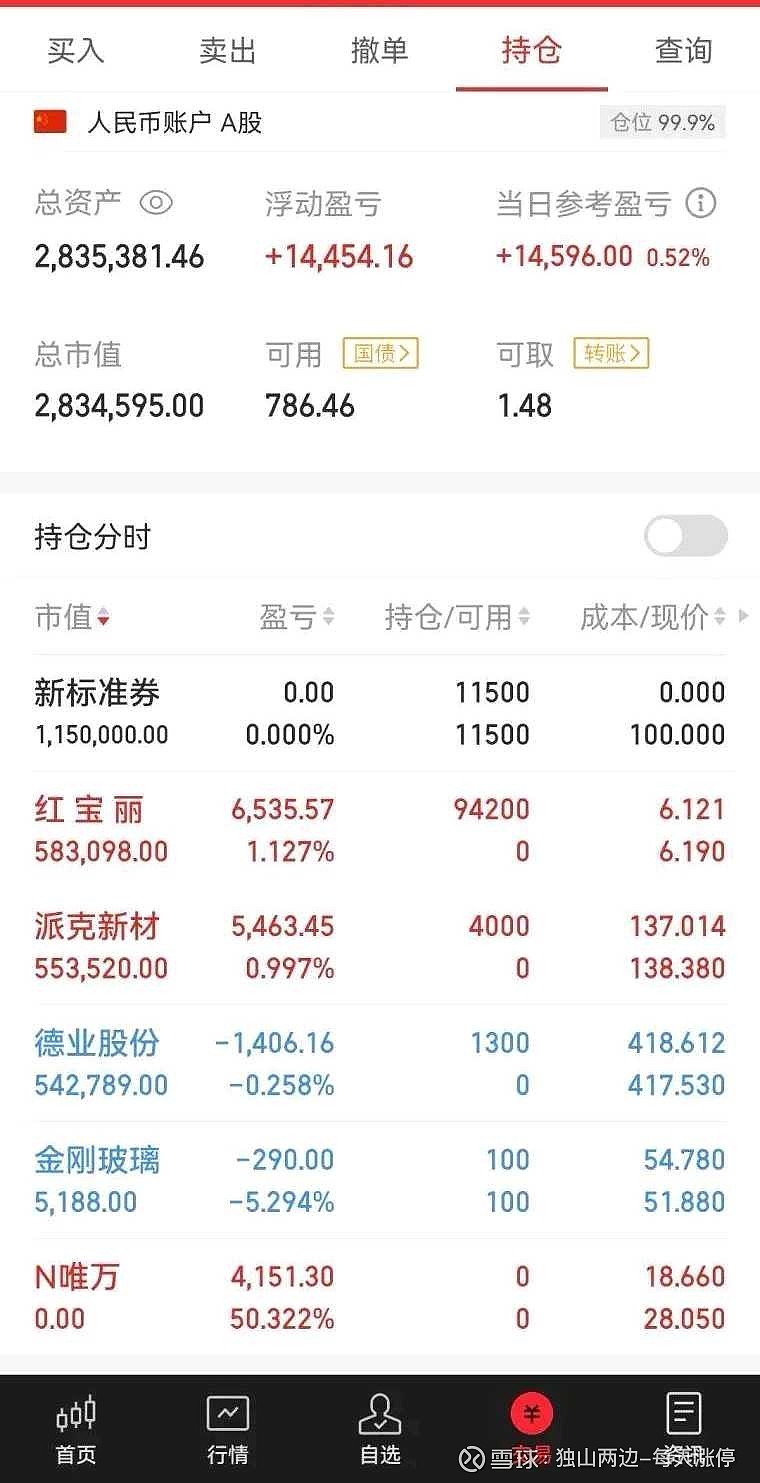Viewport: 760px width, 1483px height.
Task: Sort holdings by 市值
Action: click(72, 617)
